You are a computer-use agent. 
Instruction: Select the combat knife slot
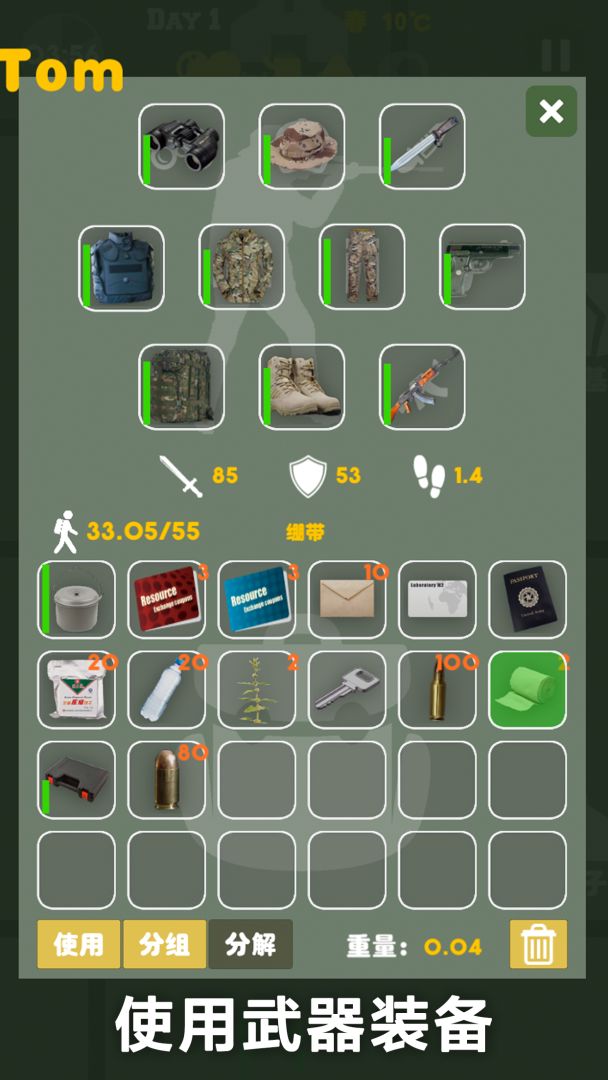pyautogui.click(x=421, y=146)
